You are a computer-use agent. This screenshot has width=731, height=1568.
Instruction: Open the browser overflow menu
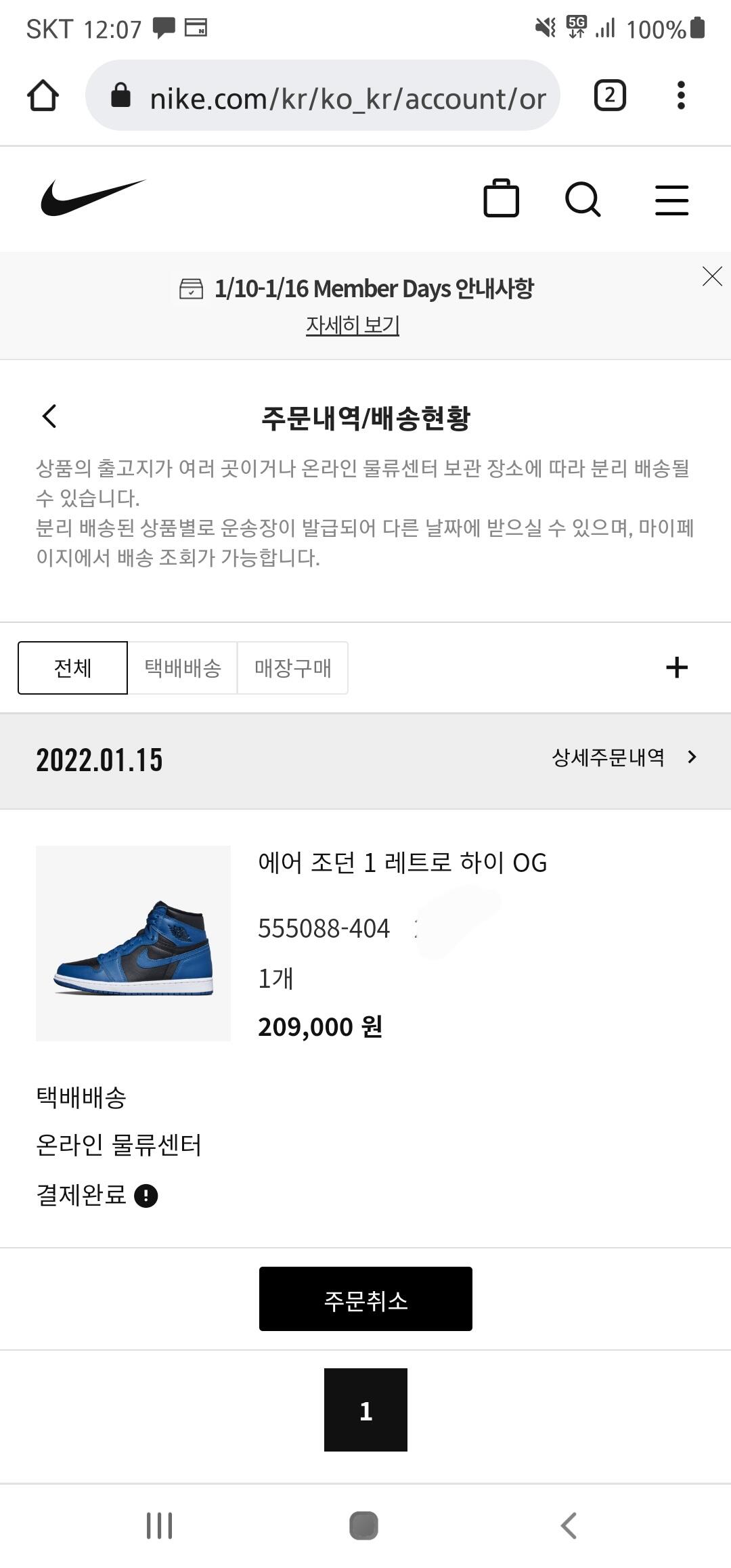point(681,95)
